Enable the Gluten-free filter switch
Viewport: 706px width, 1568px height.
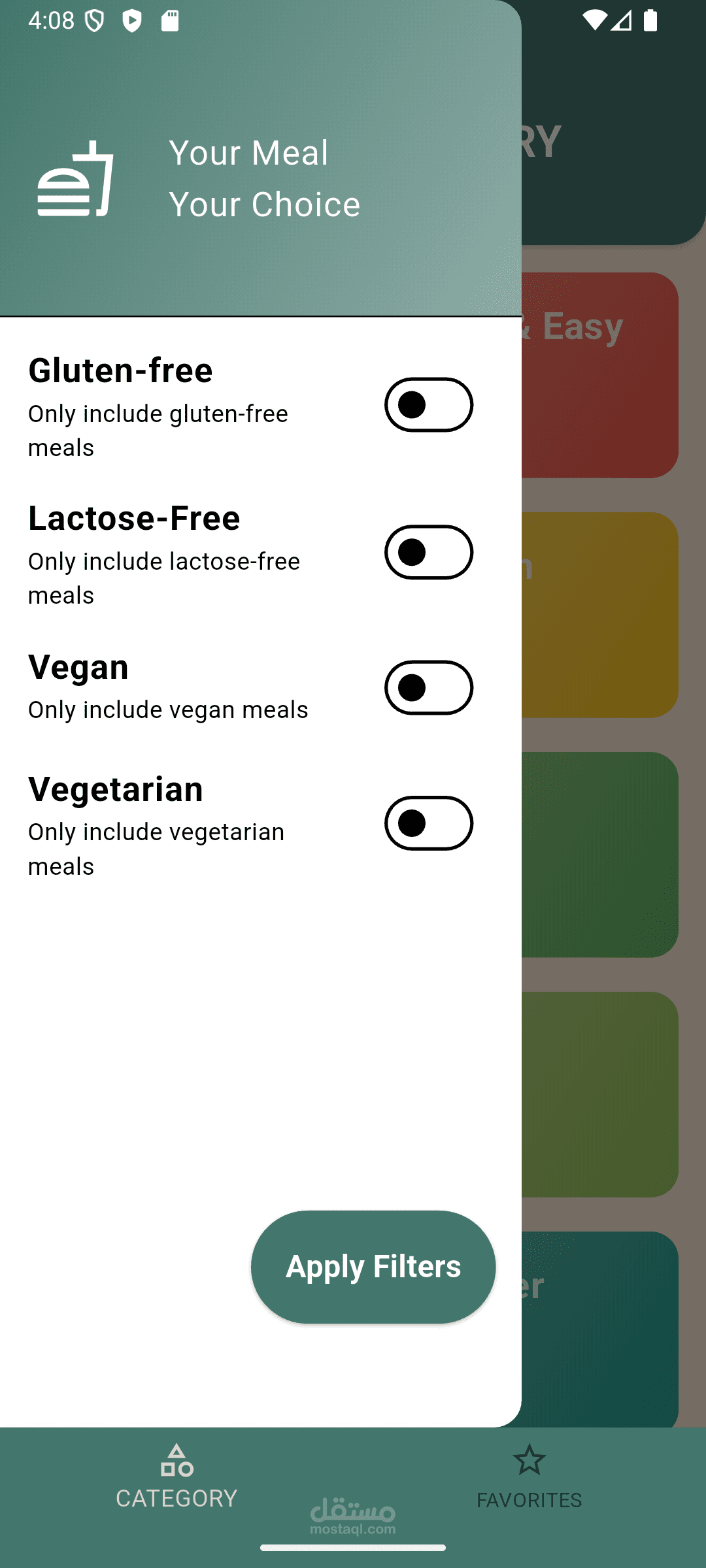tap(429, 405)
